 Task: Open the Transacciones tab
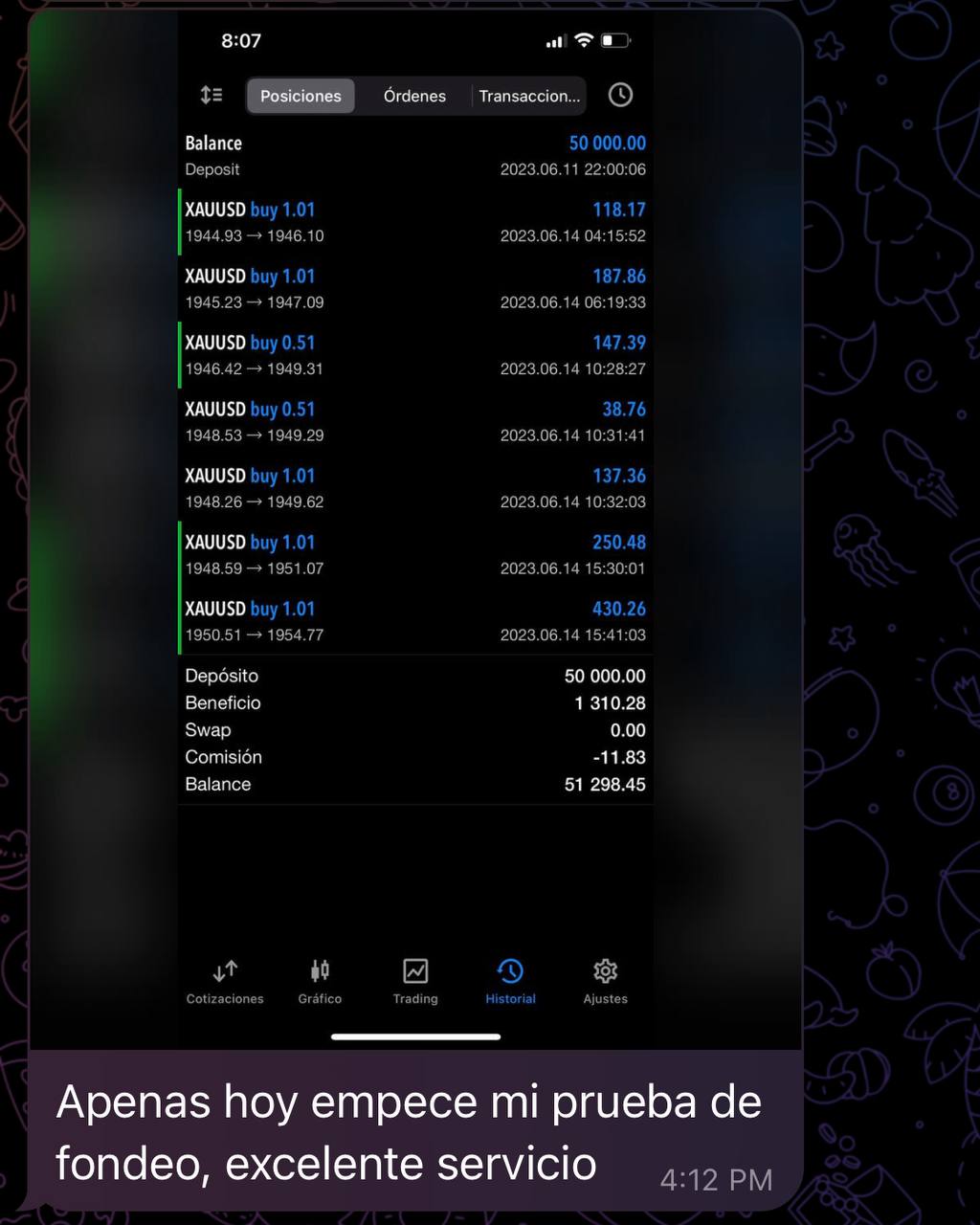pos(530,96)
